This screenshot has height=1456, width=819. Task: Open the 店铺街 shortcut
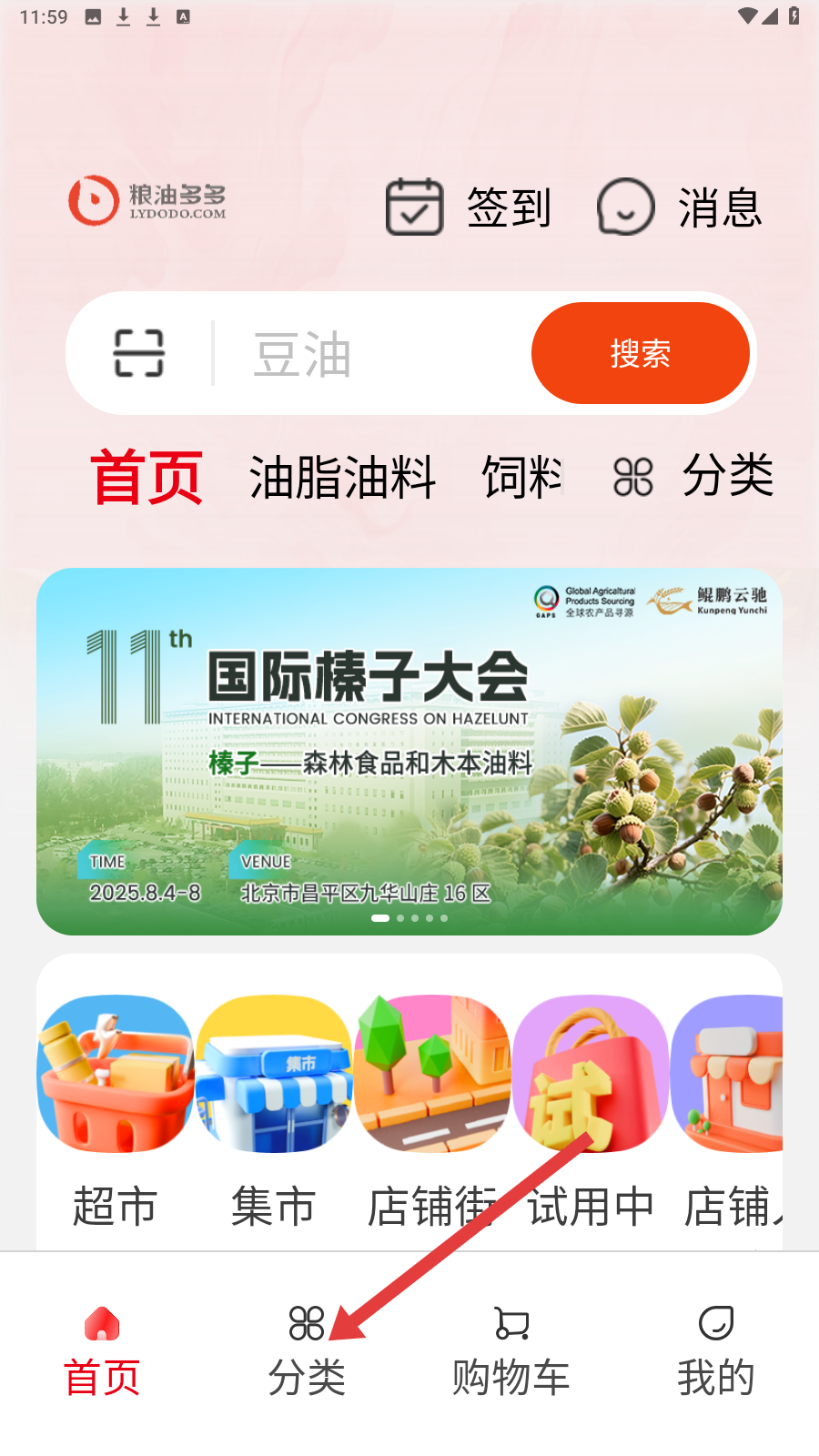click(x=432, y=1110)
